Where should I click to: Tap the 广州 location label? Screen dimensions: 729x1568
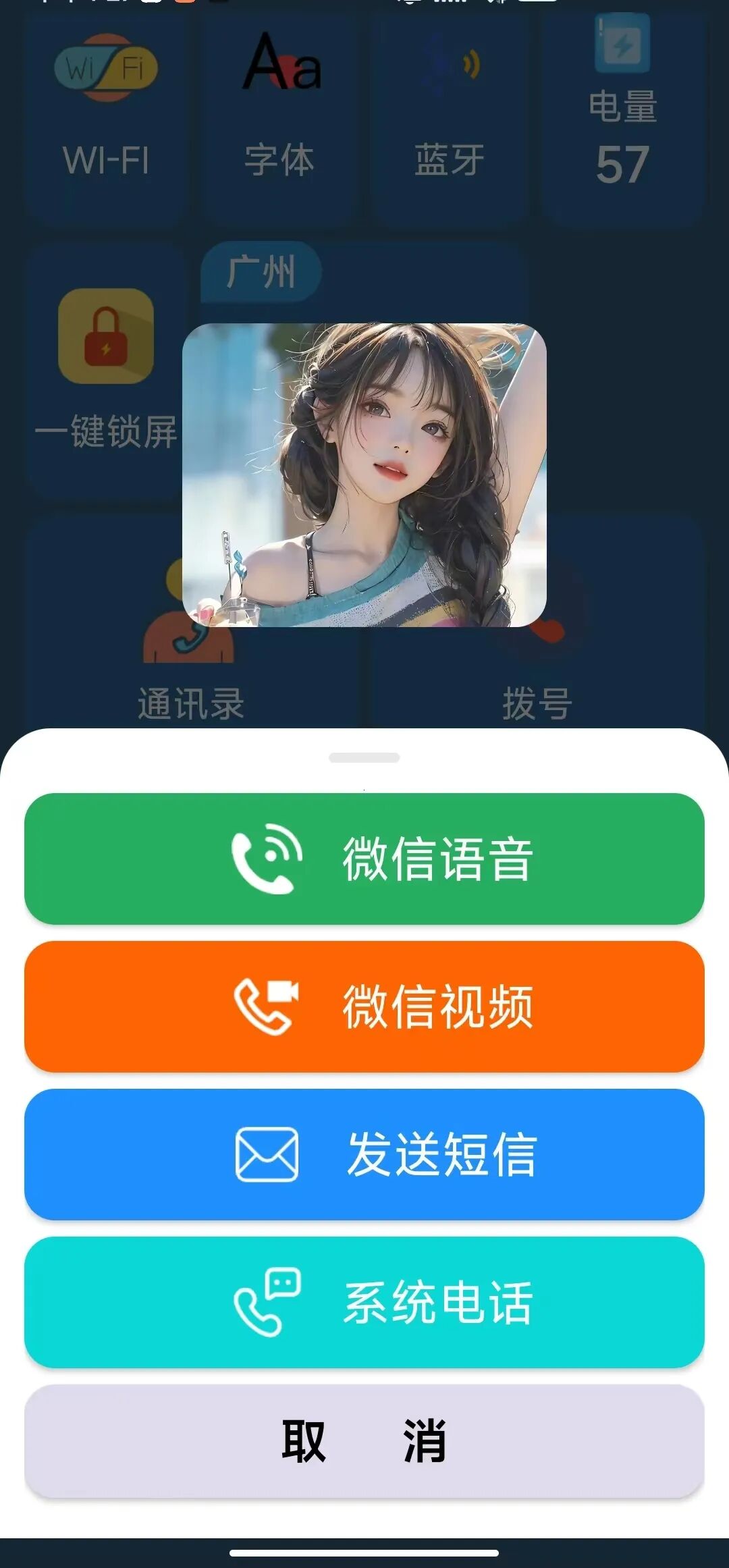coord(262,272)
